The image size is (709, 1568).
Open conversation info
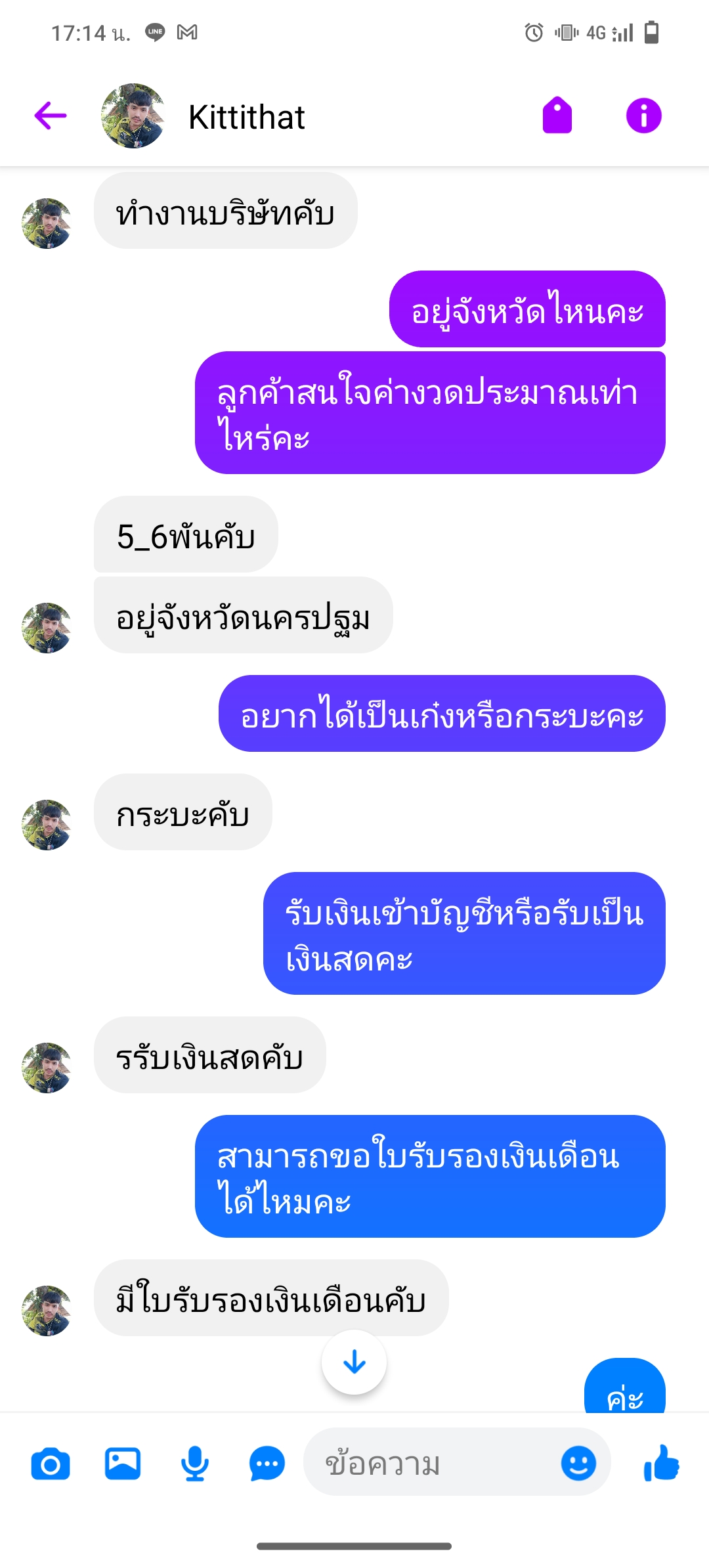643,116
